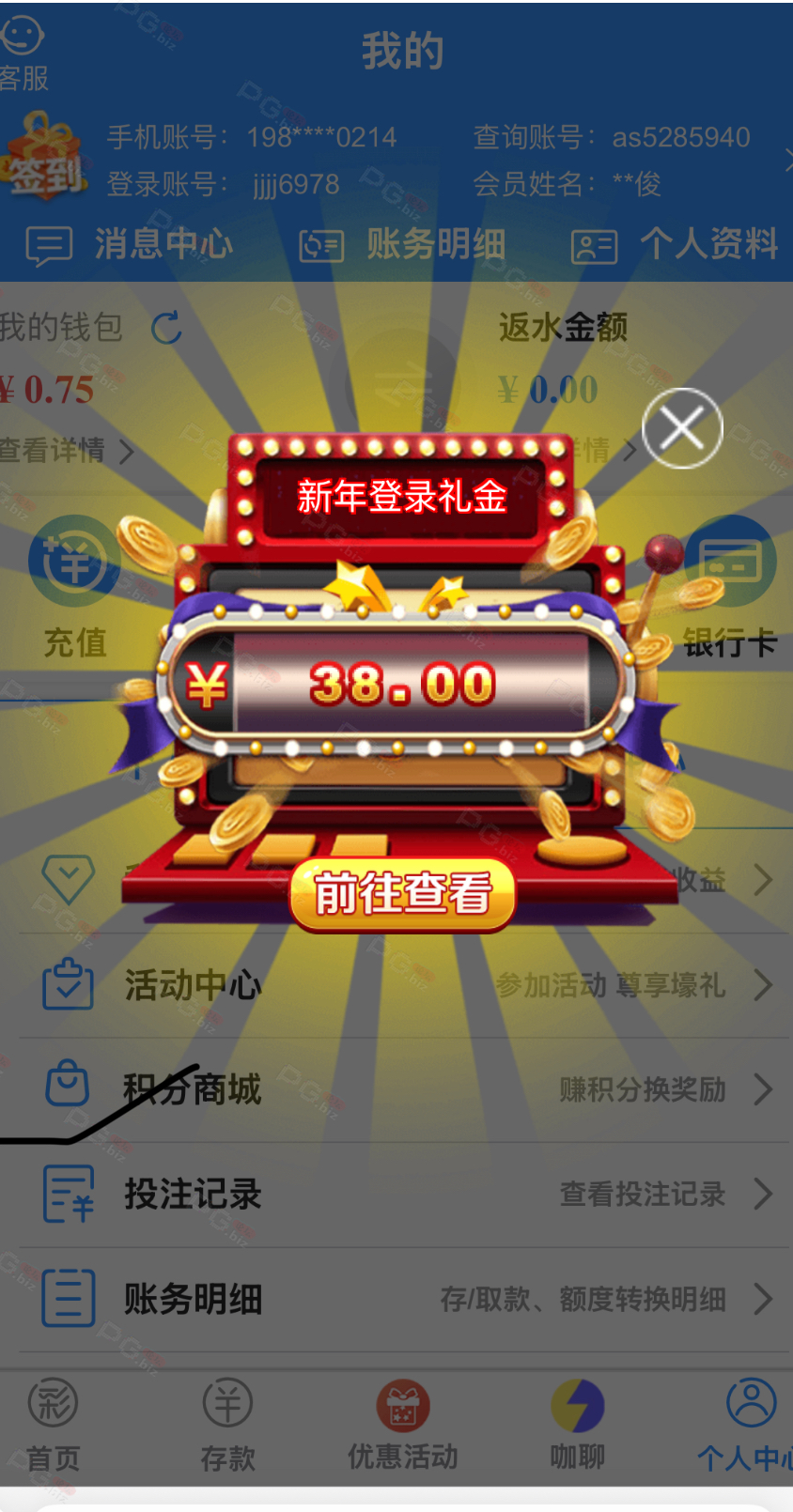Image resolution: width=793 pixels, height=1512 pixels.
Task: View wallet 查看详情
Action: (66, 451)
